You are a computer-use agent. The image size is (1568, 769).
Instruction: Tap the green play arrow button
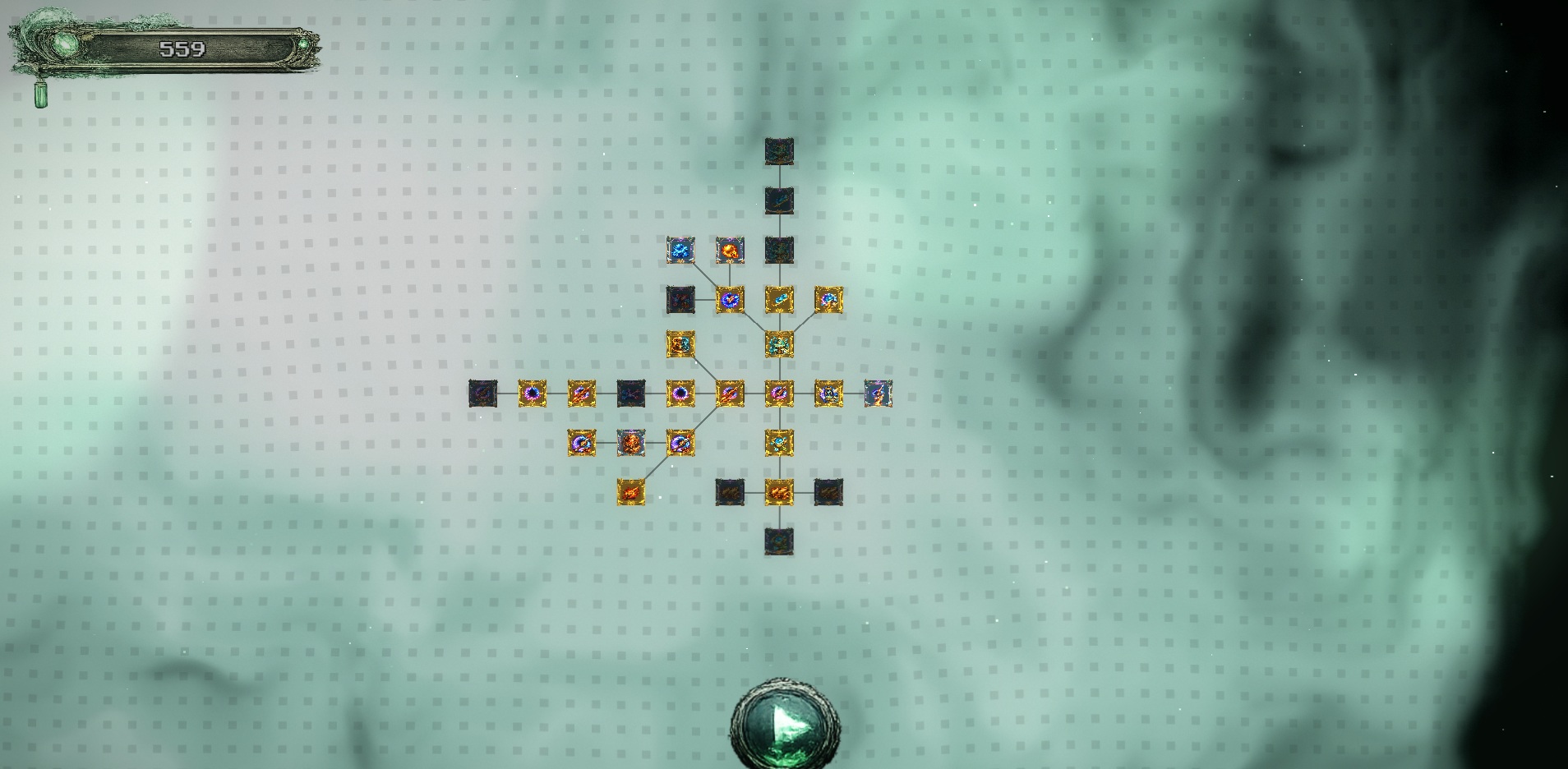pyautogui.click(x=784, y=725)
